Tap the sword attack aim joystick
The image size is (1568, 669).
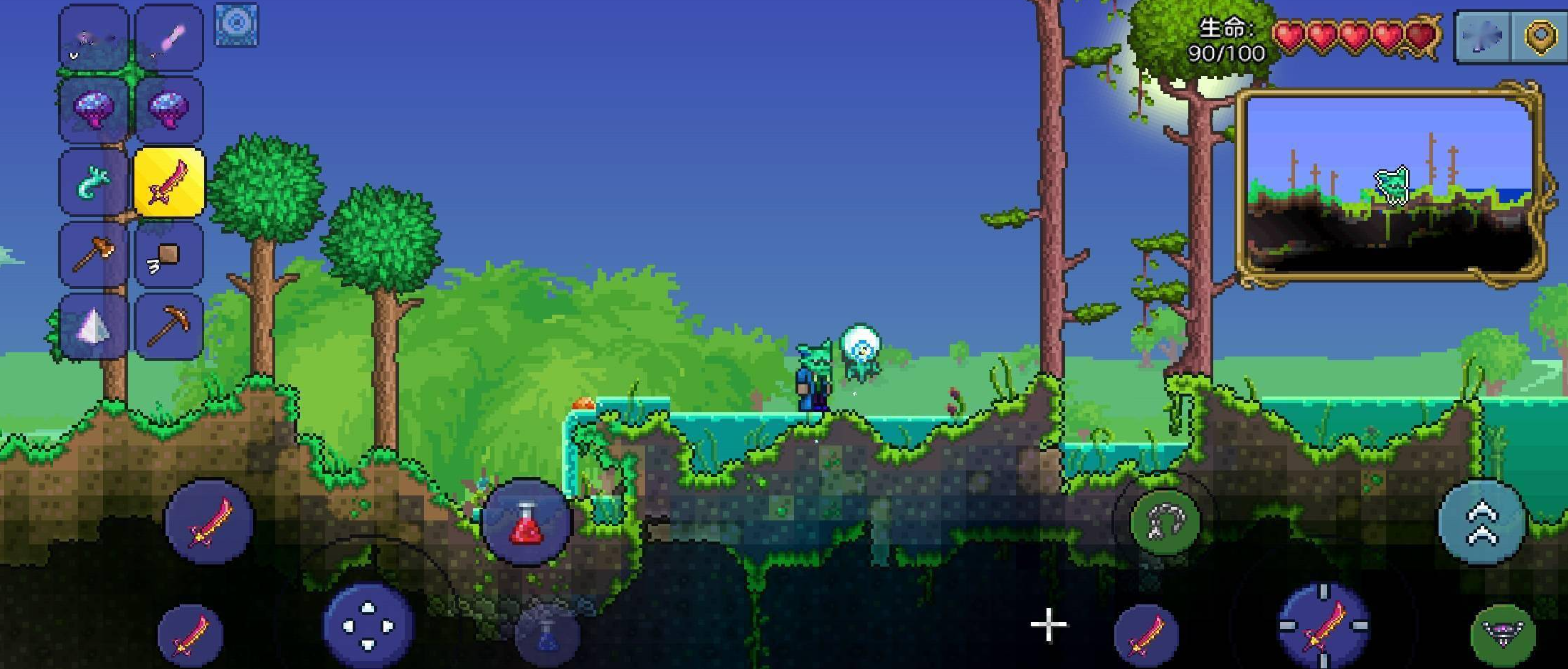point(1323,624)
